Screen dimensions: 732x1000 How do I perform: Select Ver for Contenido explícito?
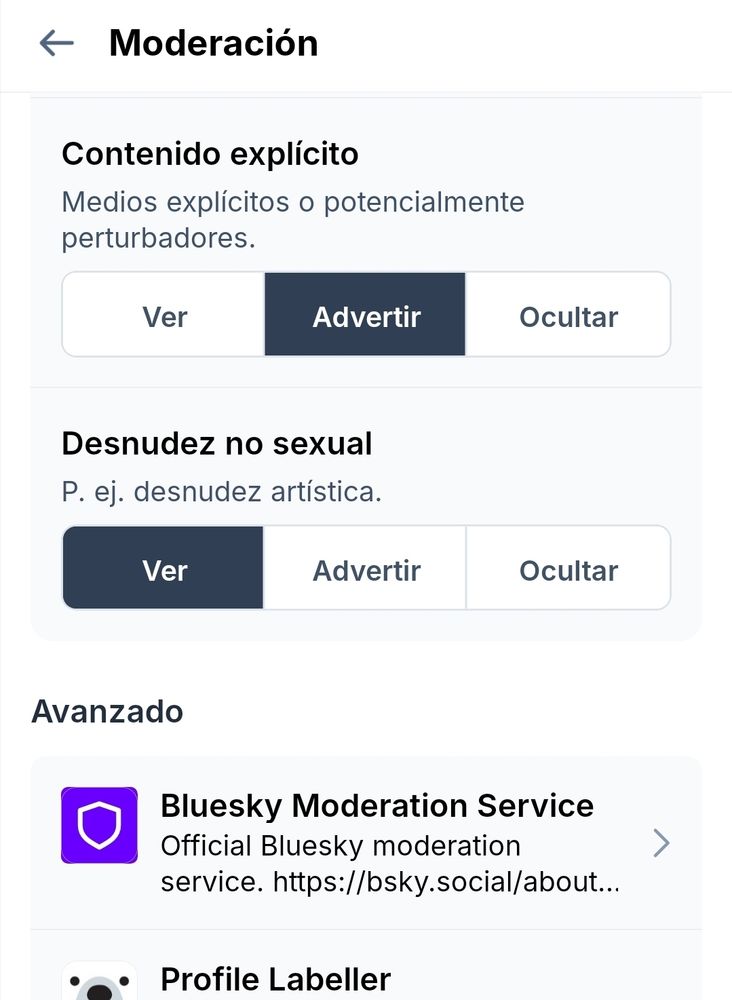[164, 314]
